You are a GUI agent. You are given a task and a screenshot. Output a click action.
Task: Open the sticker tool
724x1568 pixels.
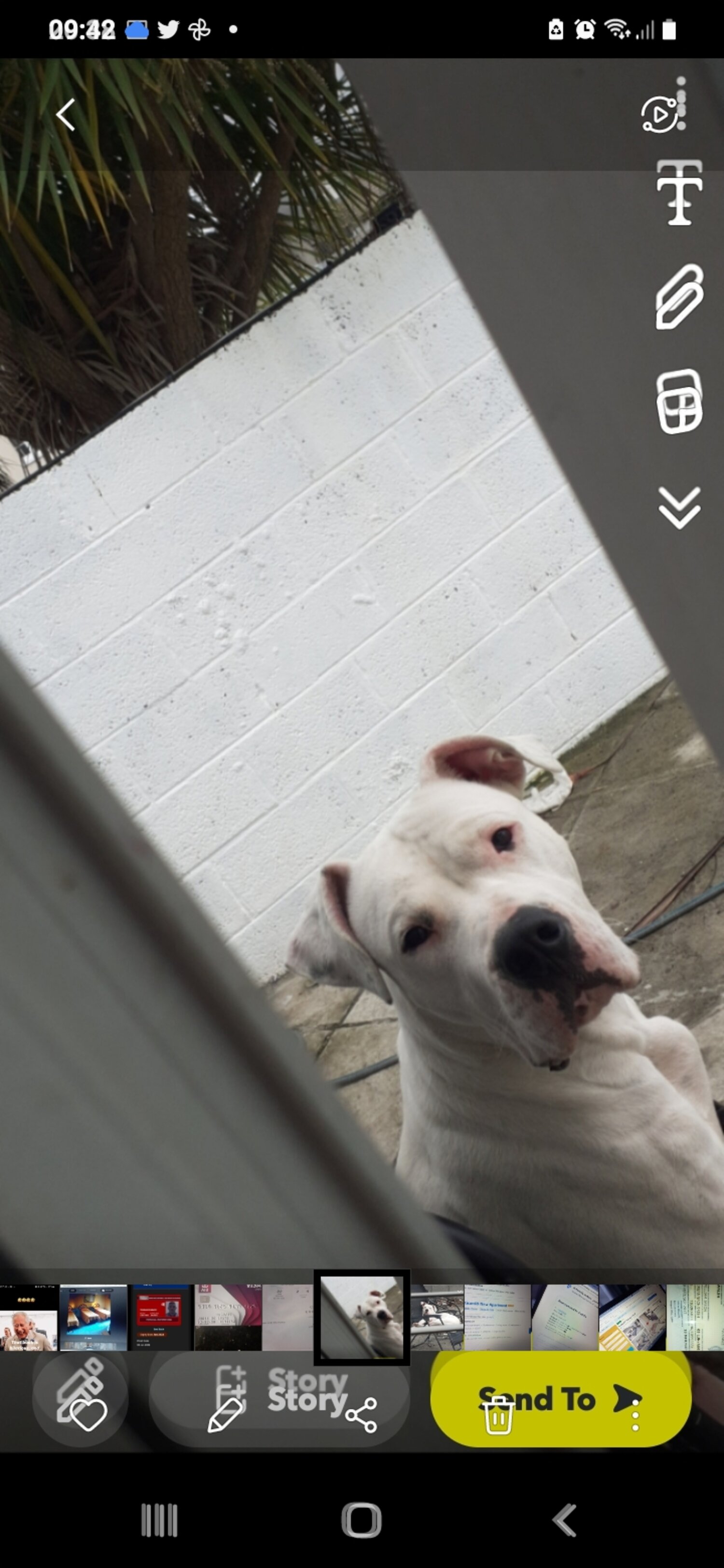pos(680,402)
